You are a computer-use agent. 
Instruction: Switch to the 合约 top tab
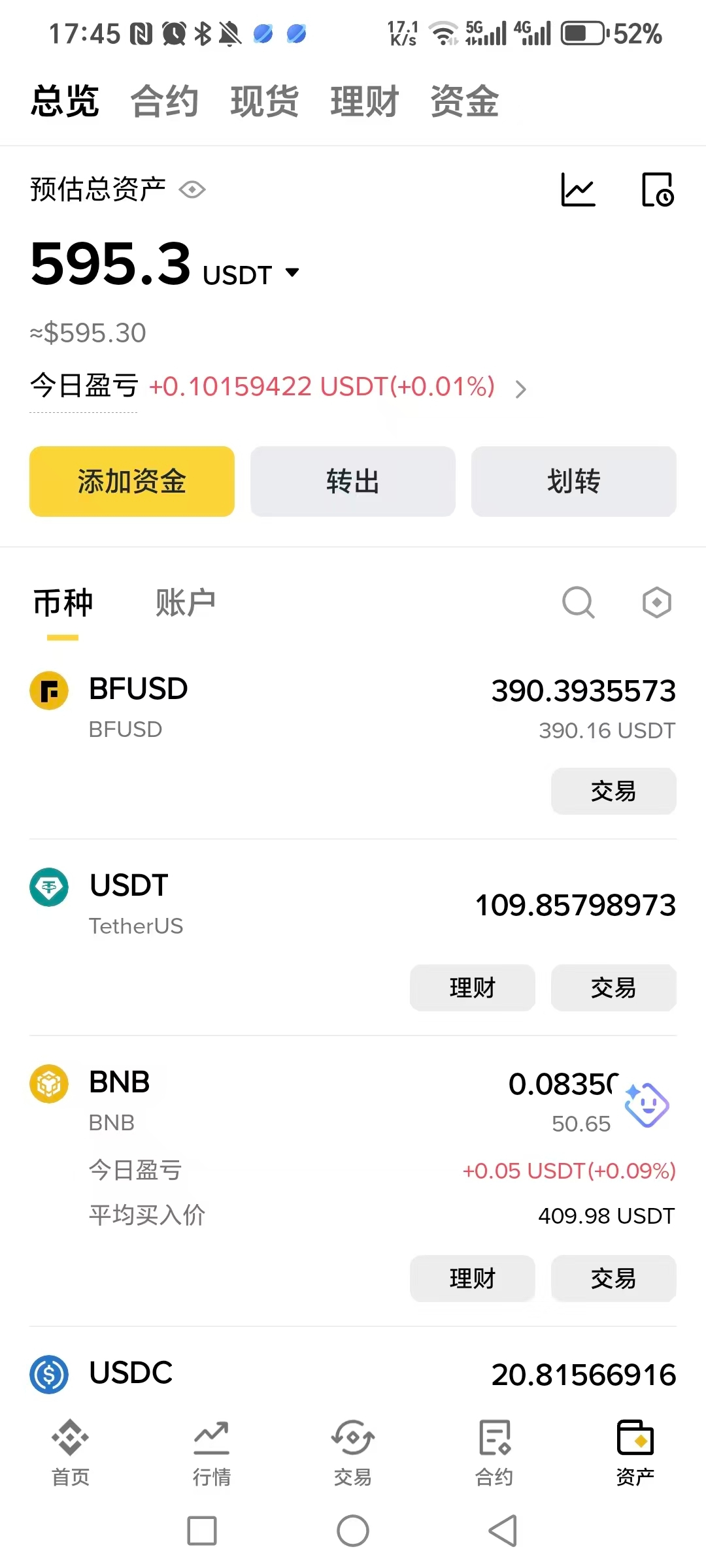coord(164,101)
